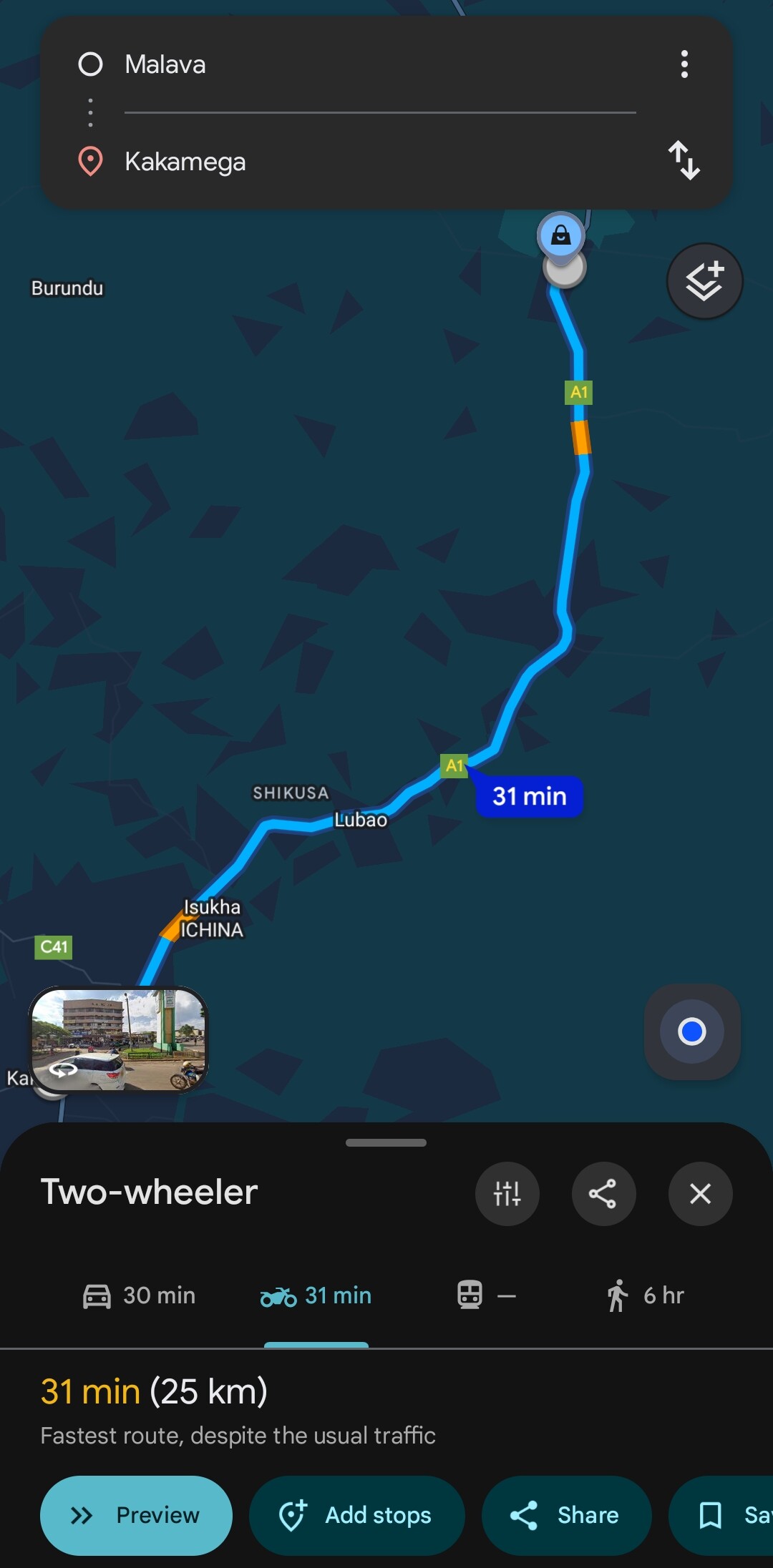Swap start and destination locations
773x1568 pixels.
(x=684, y=160)
